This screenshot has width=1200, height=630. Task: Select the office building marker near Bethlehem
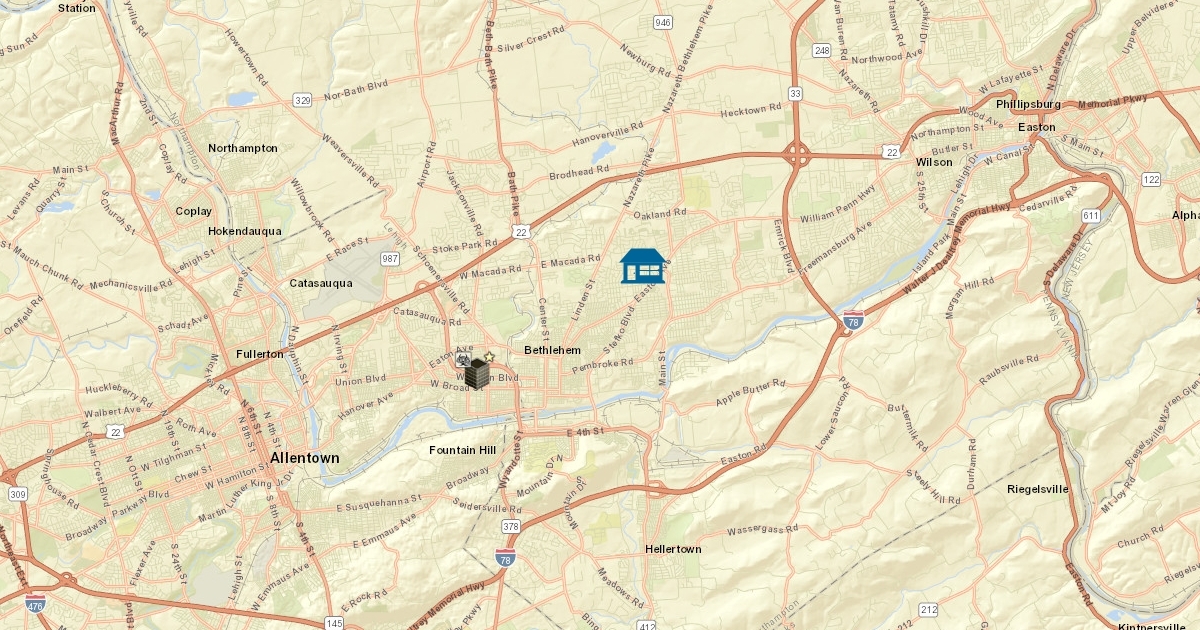tap(477, 375)
